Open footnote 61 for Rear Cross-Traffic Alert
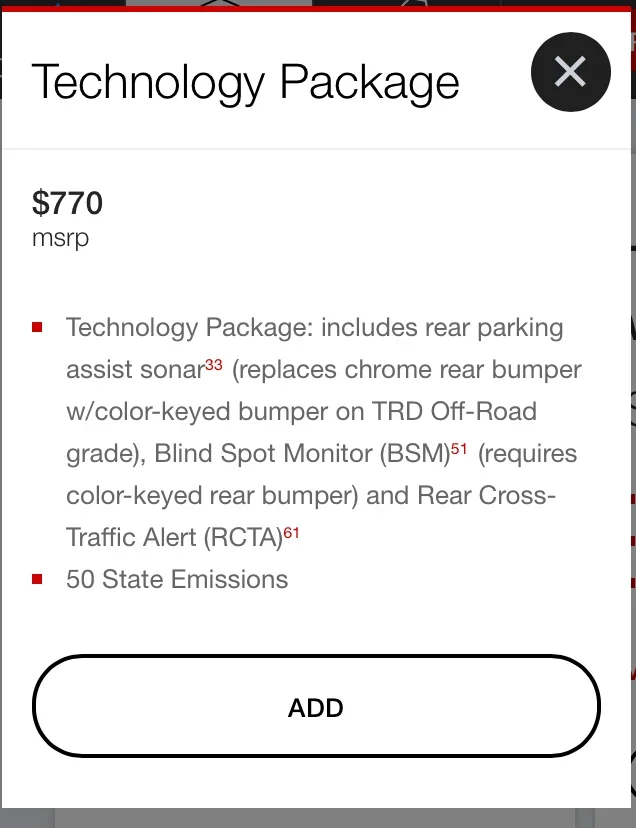Screen dimensions: 636x828 (x=291, y=533)
